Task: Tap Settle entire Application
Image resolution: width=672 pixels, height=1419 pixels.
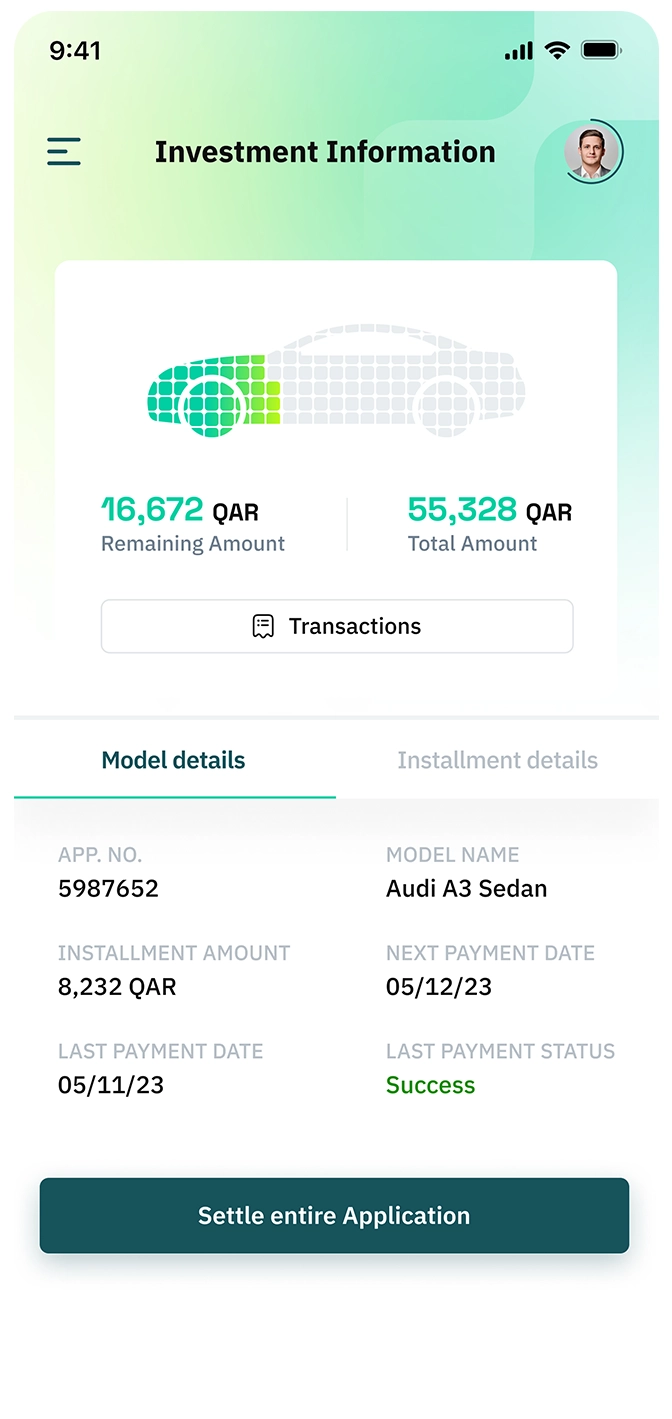Action: [334, 1215]
